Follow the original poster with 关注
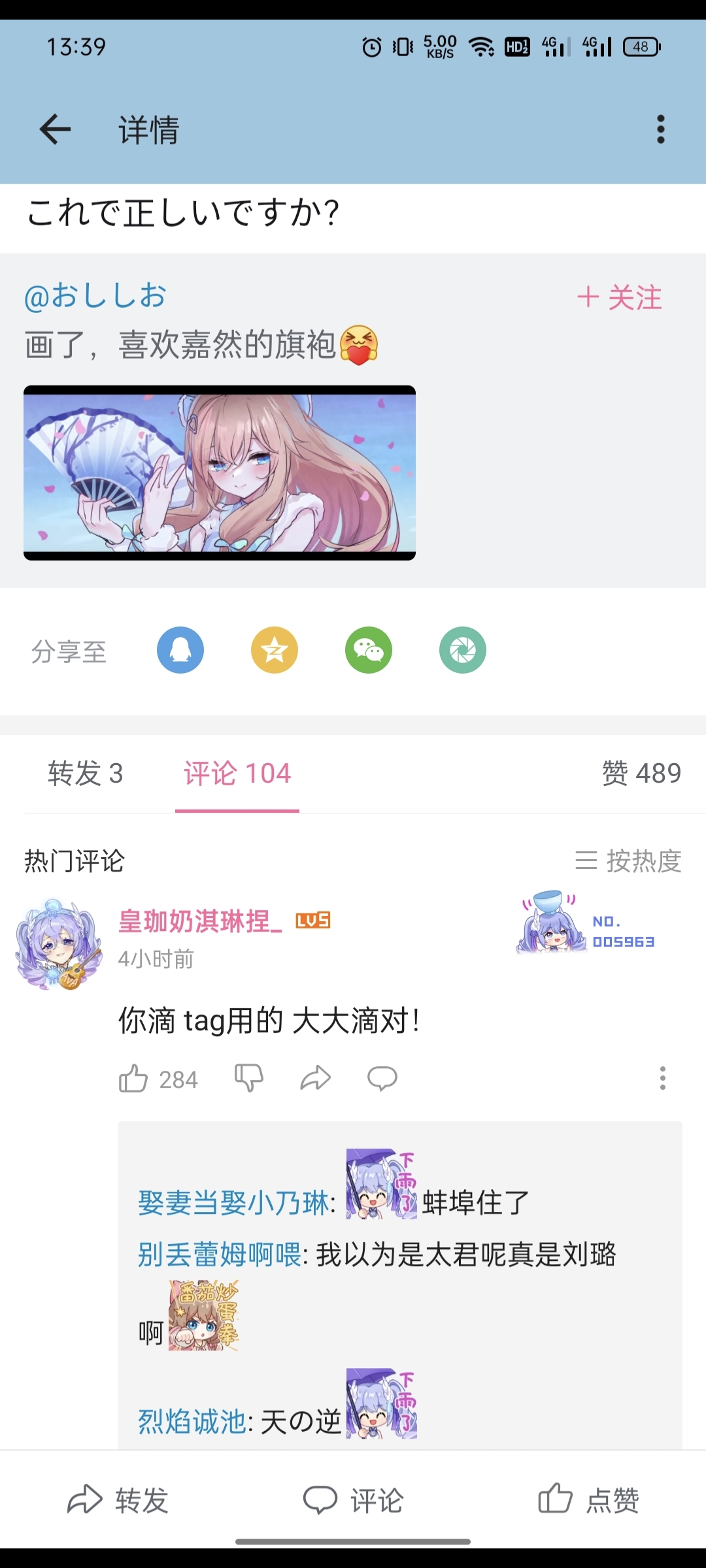This screenshot has height=1568, width=706. (619, 297)
